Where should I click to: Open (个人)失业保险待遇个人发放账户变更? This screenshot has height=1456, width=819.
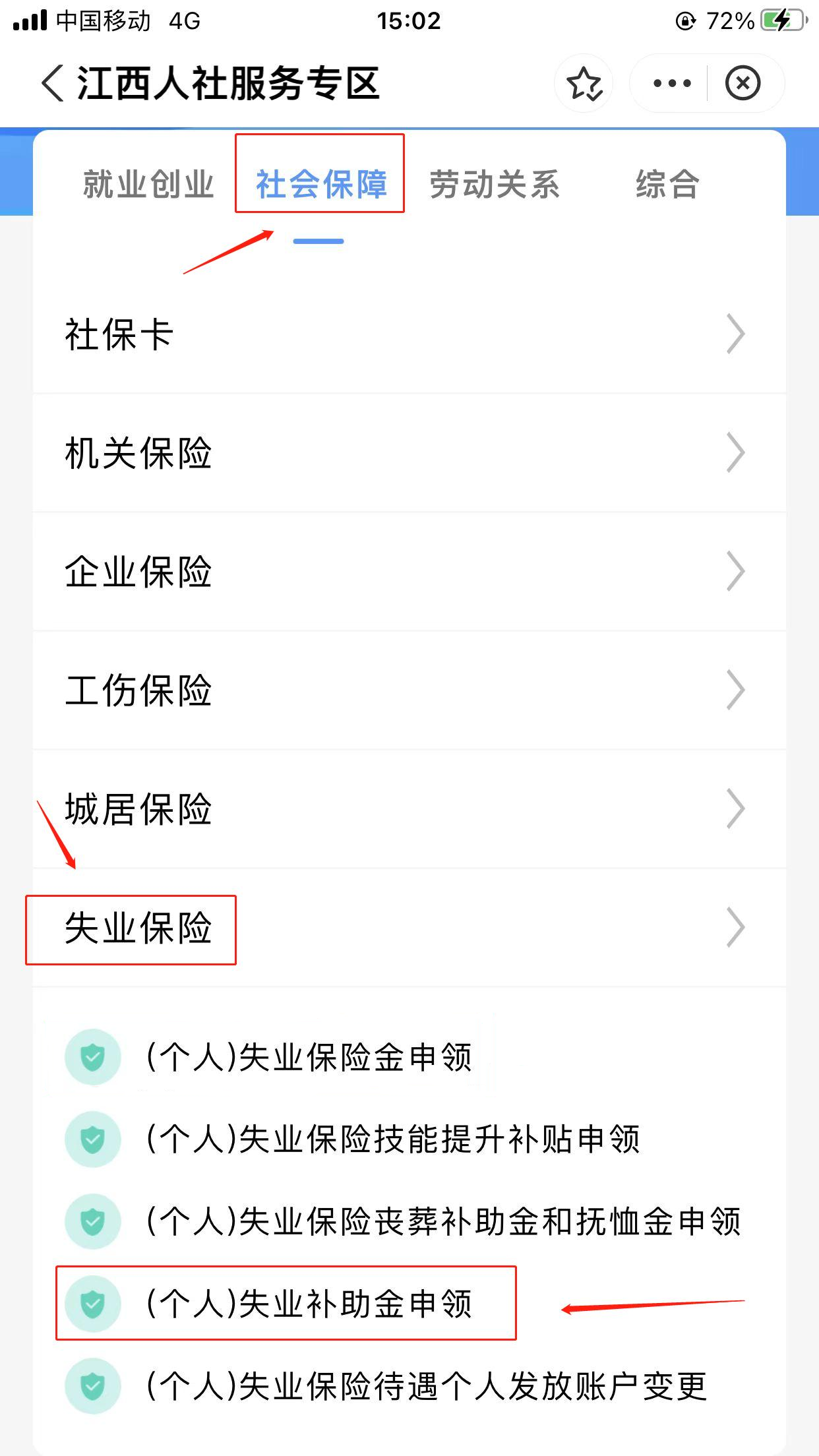(426, 1386)
